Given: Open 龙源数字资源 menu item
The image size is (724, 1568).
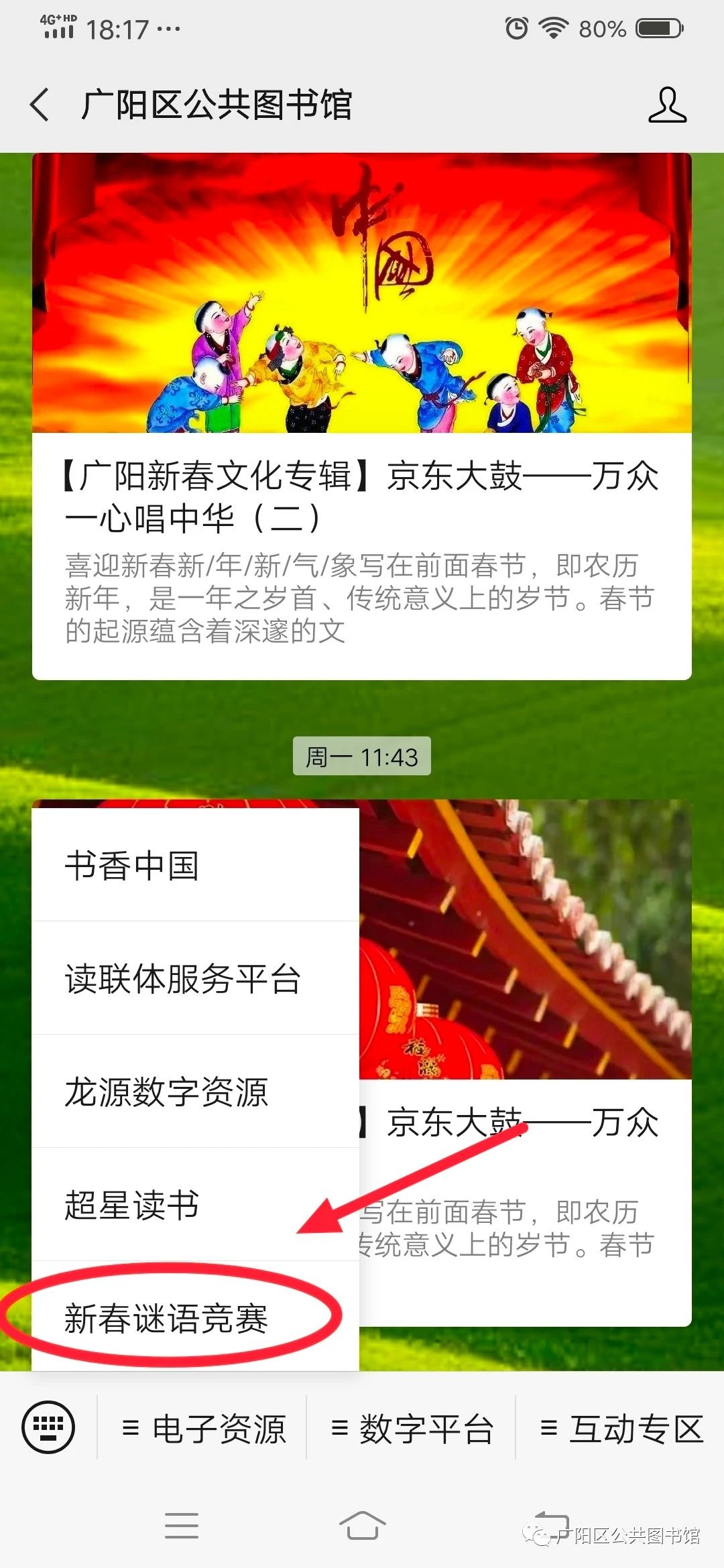Looking at the screenshot, I should click(x=194, y=1092).
